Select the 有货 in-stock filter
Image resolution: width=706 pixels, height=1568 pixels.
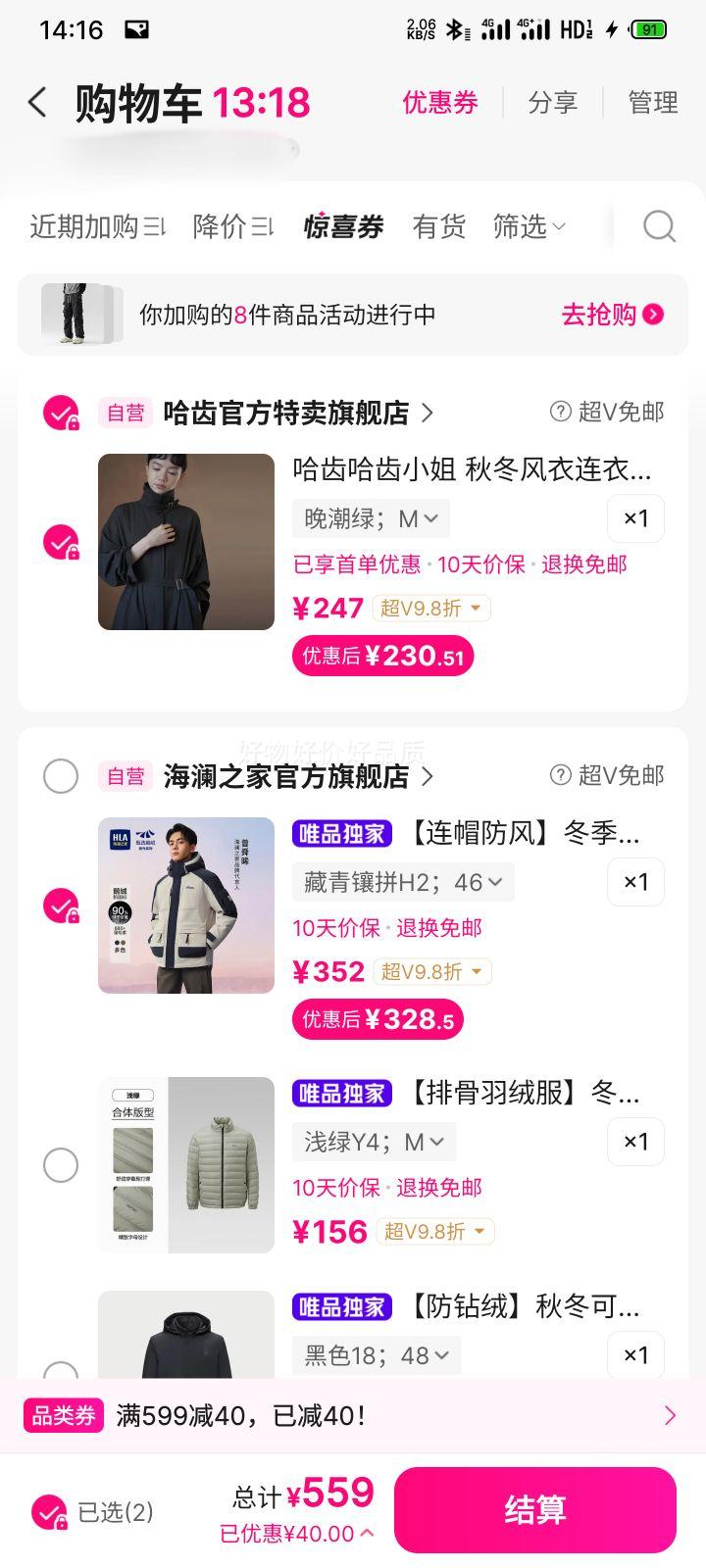(438, 226)
